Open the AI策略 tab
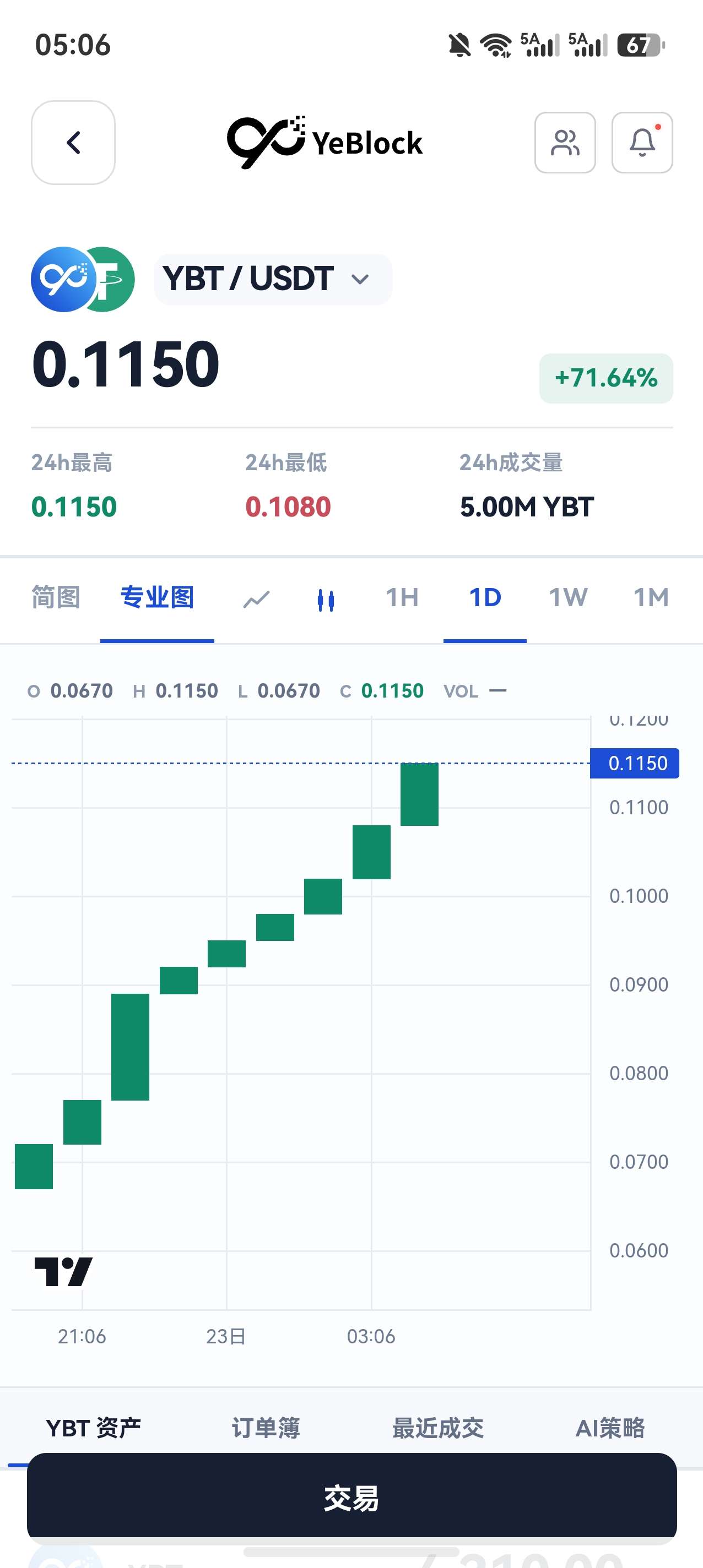This screenshot has height=1568, width=703. [x=610, y=1428]
